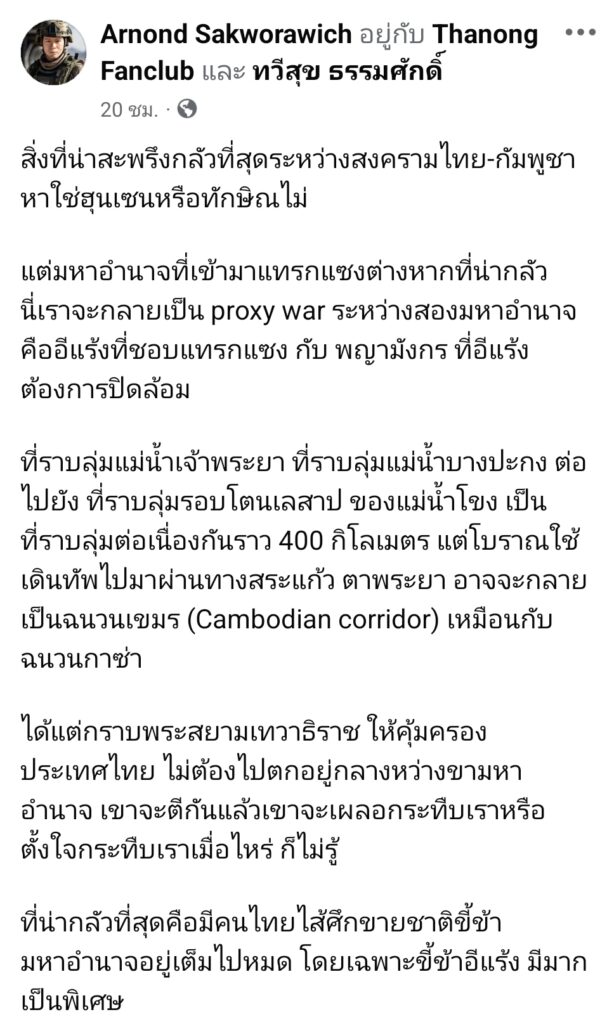Open the post's three-dot options menu

(579, 33)
